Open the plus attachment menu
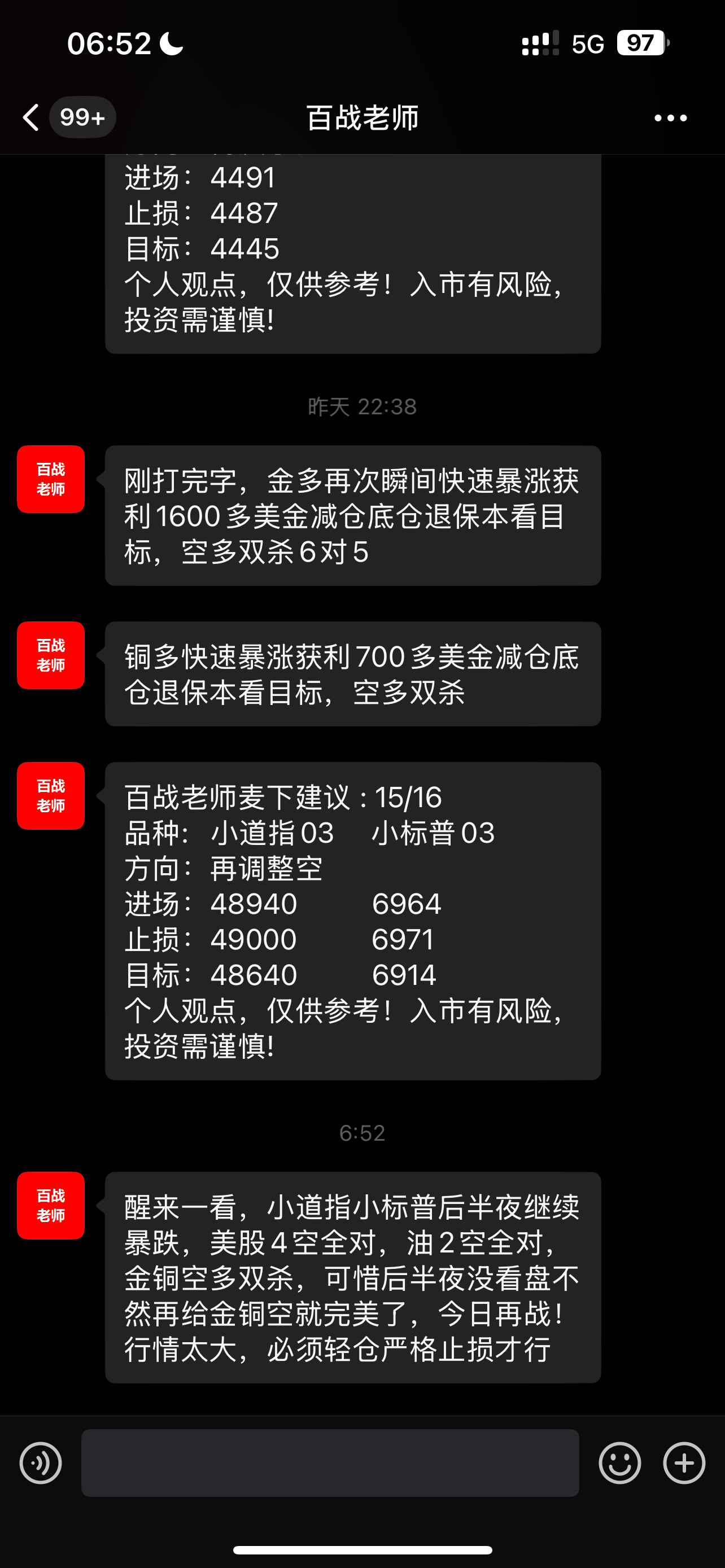725x1568 pixels. click(684, 1464)
